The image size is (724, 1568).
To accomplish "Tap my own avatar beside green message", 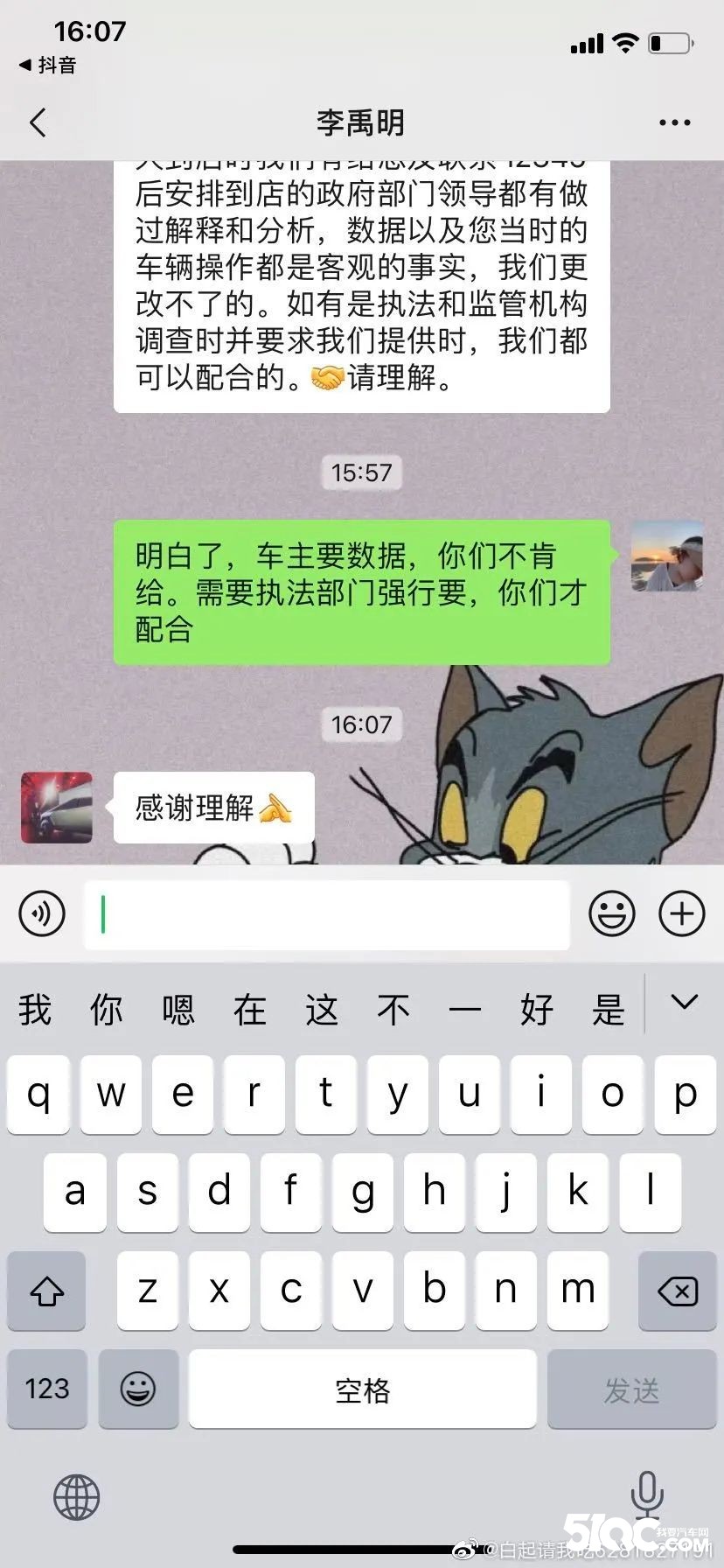I will pos(667,556).
